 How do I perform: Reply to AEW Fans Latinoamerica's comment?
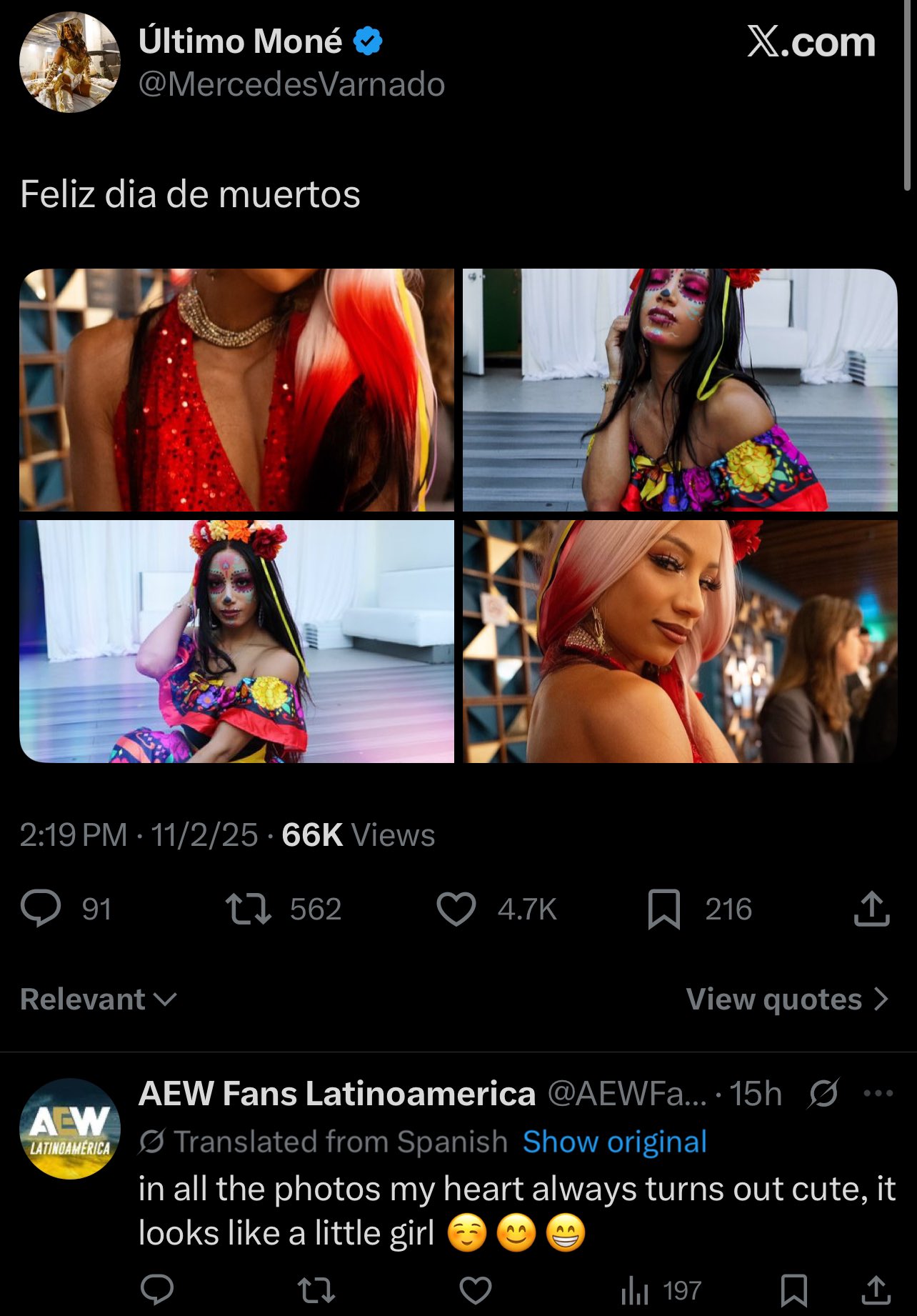click(x=157, y=1290)
